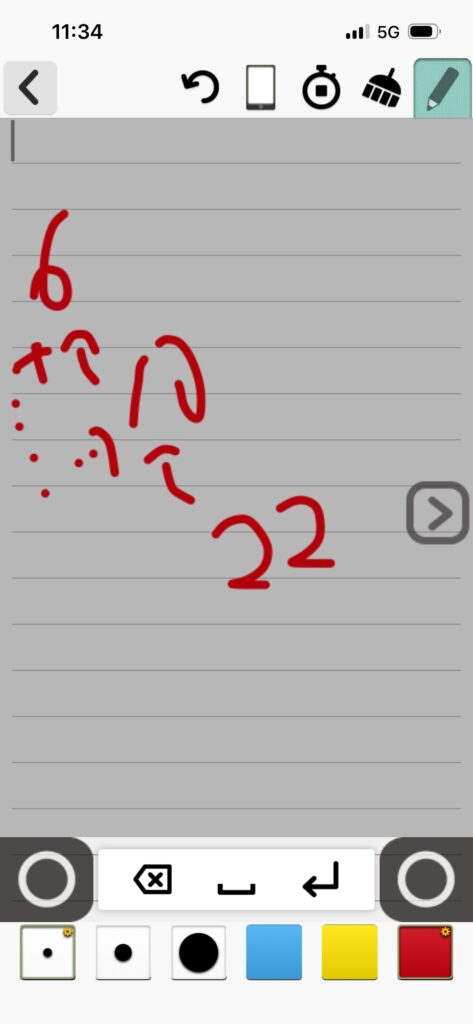
Task: Tap the left circle button
Action: (46, 879)
